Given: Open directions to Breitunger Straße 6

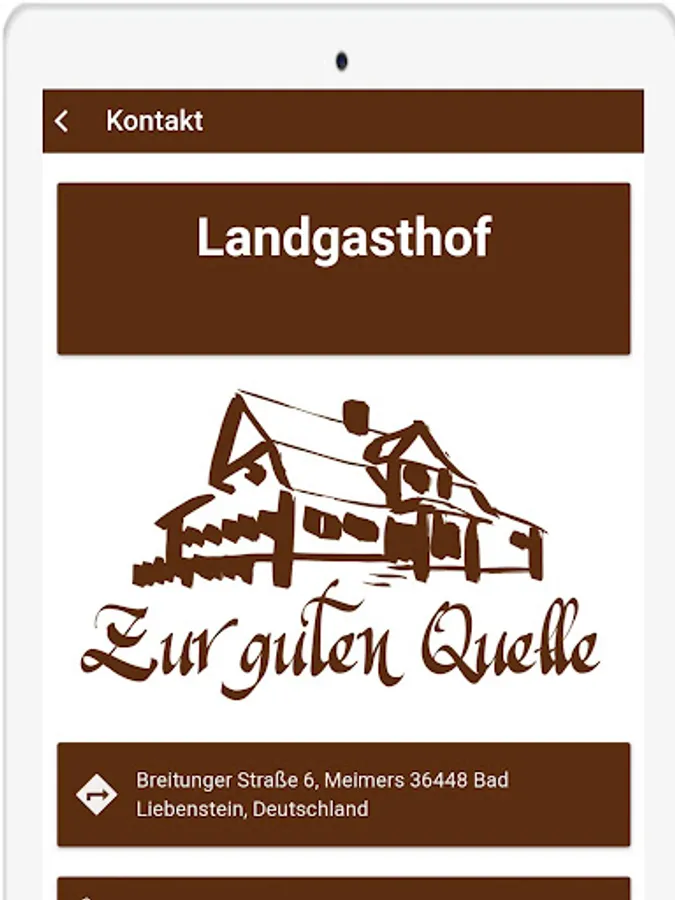Looking at the screenshot, I should 343,794.
